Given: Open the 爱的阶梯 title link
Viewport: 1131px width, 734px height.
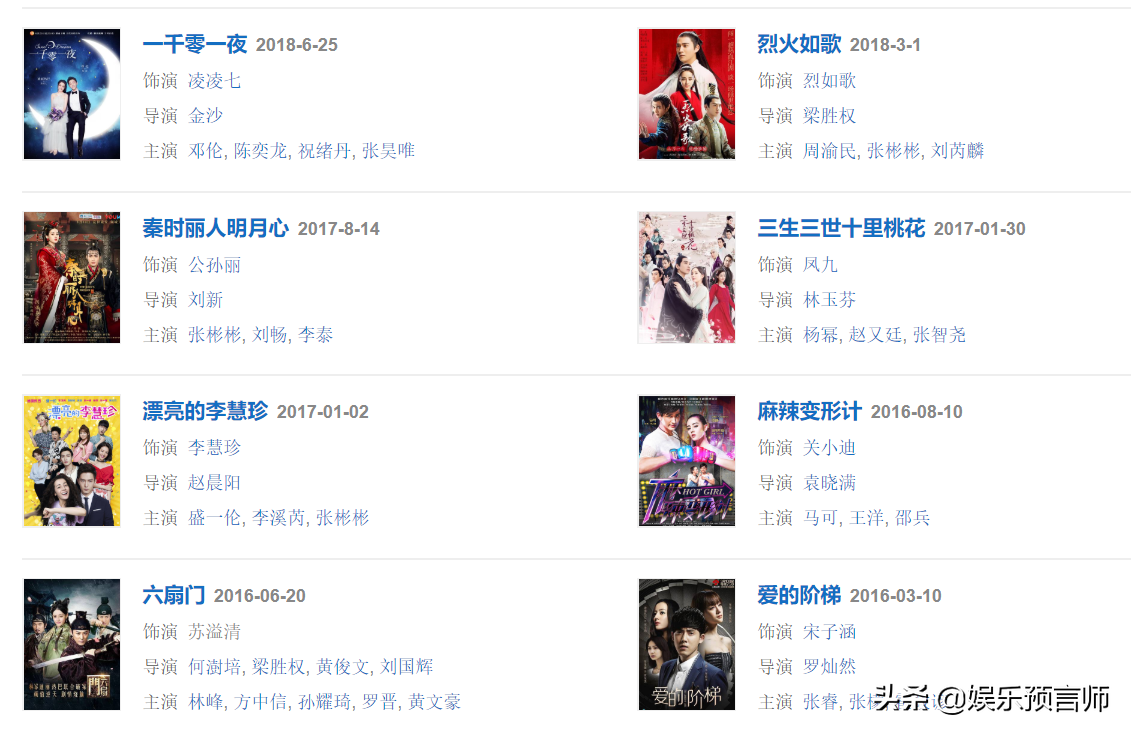Looking at the screenshot, I should [x=799, y=595].
